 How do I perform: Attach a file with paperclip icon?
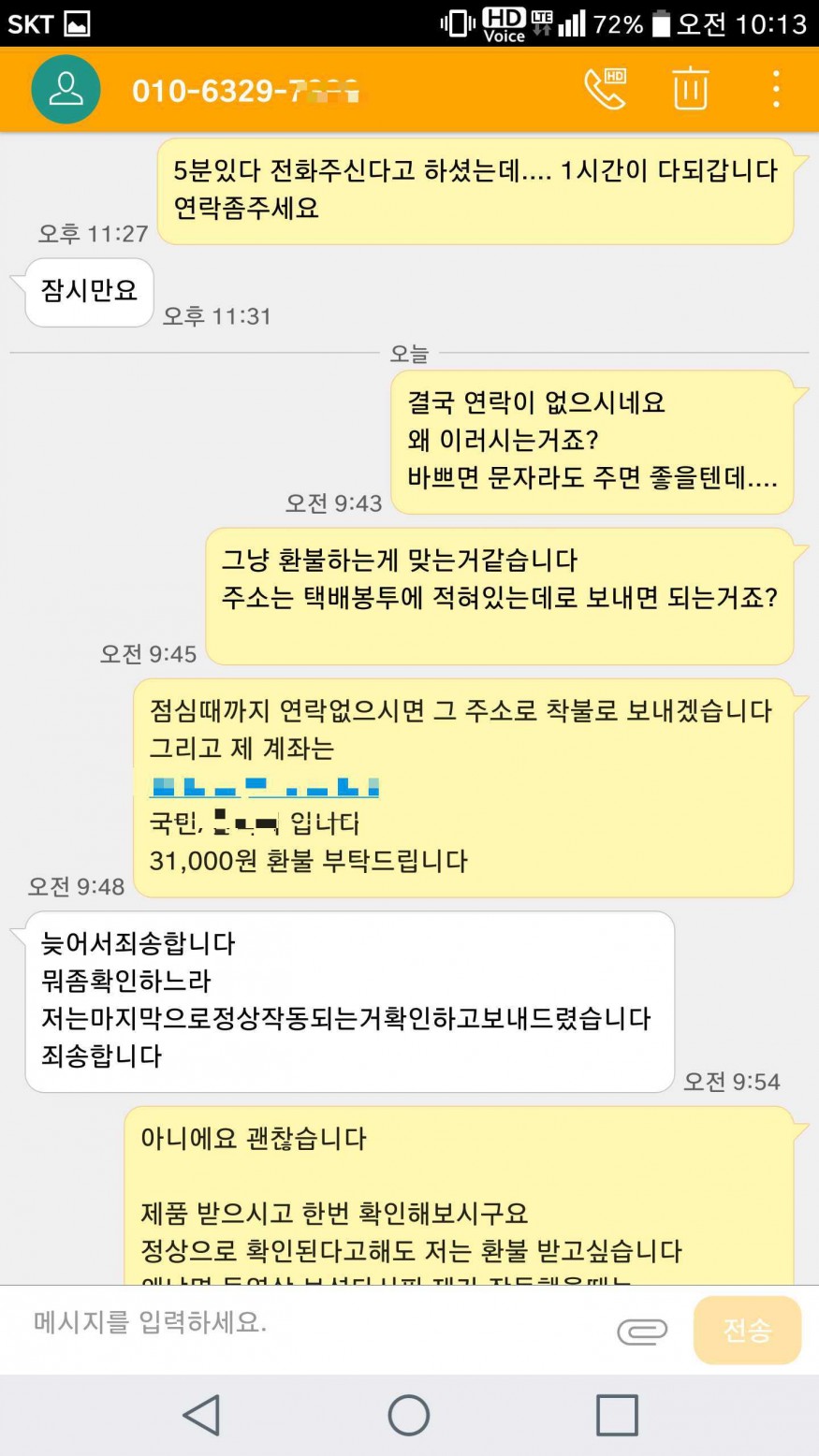pos(642,1331)
